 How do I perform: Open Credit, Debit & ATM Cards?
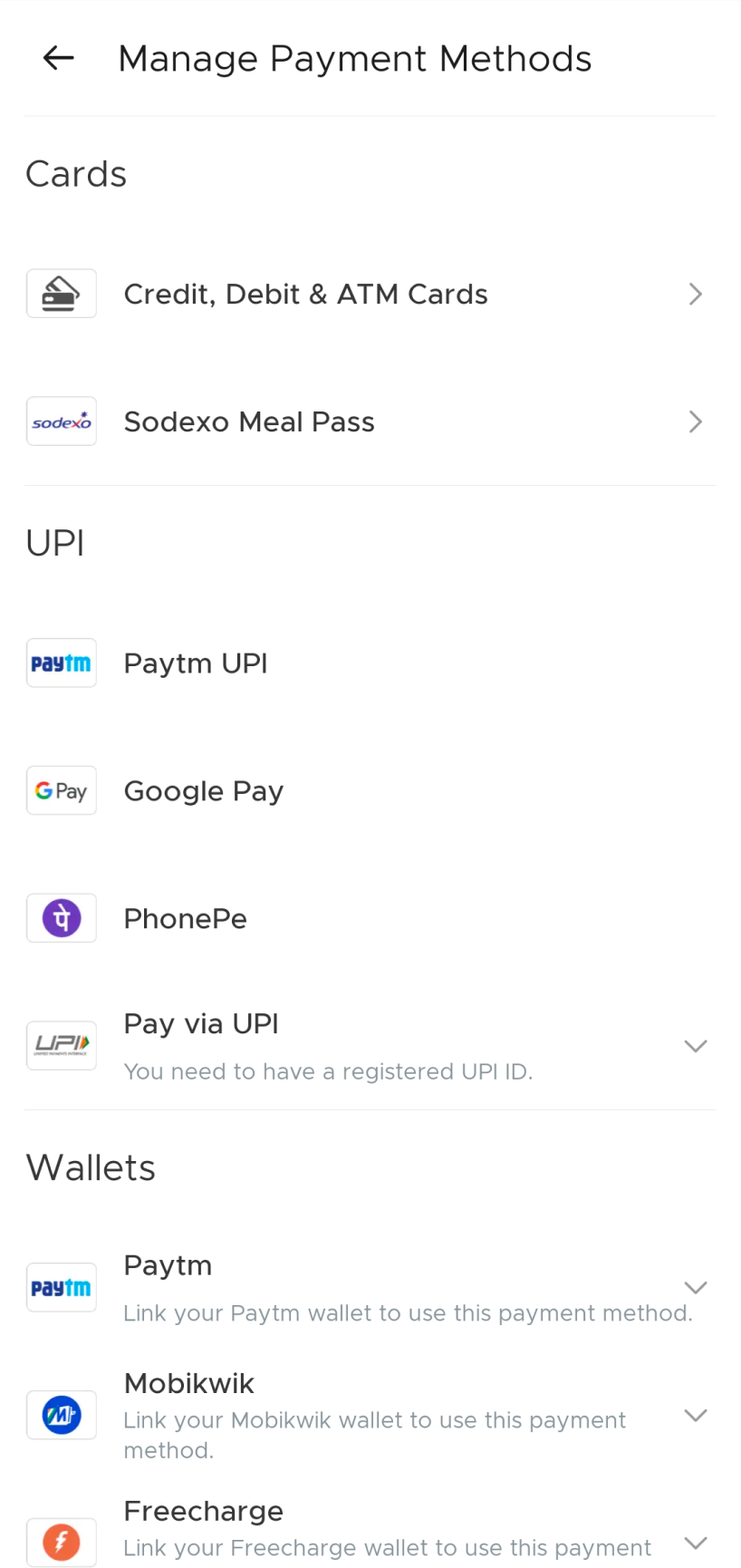(370, 294)
